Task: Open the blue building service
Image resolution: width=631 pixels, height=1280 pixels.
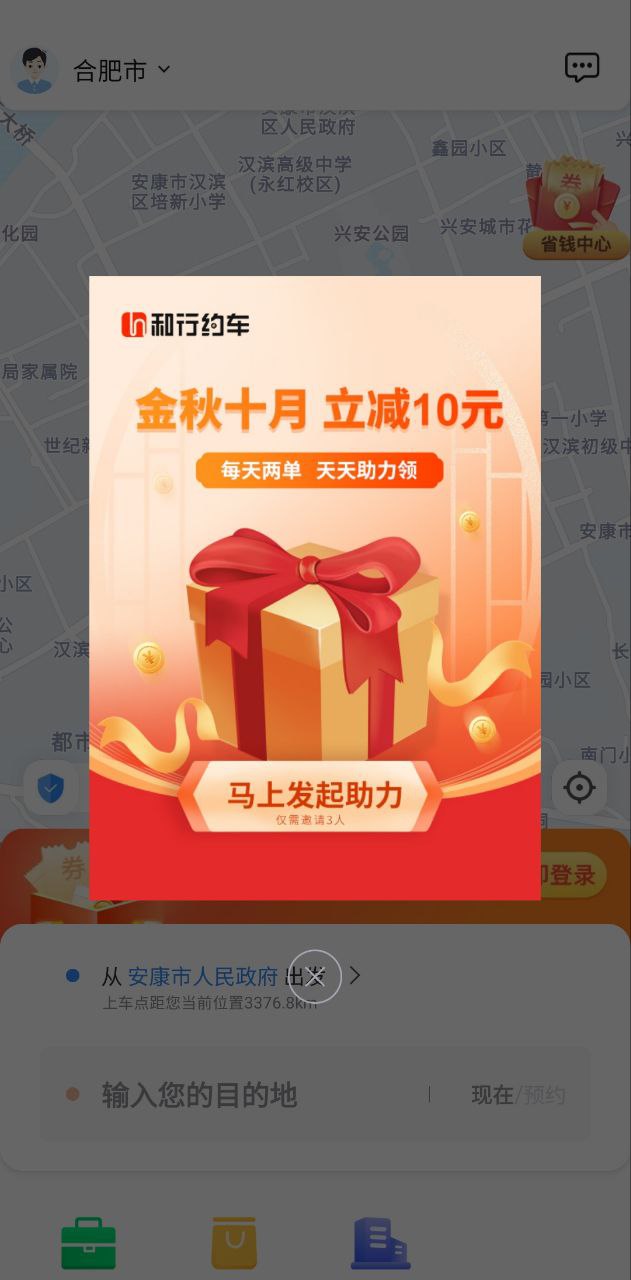Action: [x=380, y=1243]
